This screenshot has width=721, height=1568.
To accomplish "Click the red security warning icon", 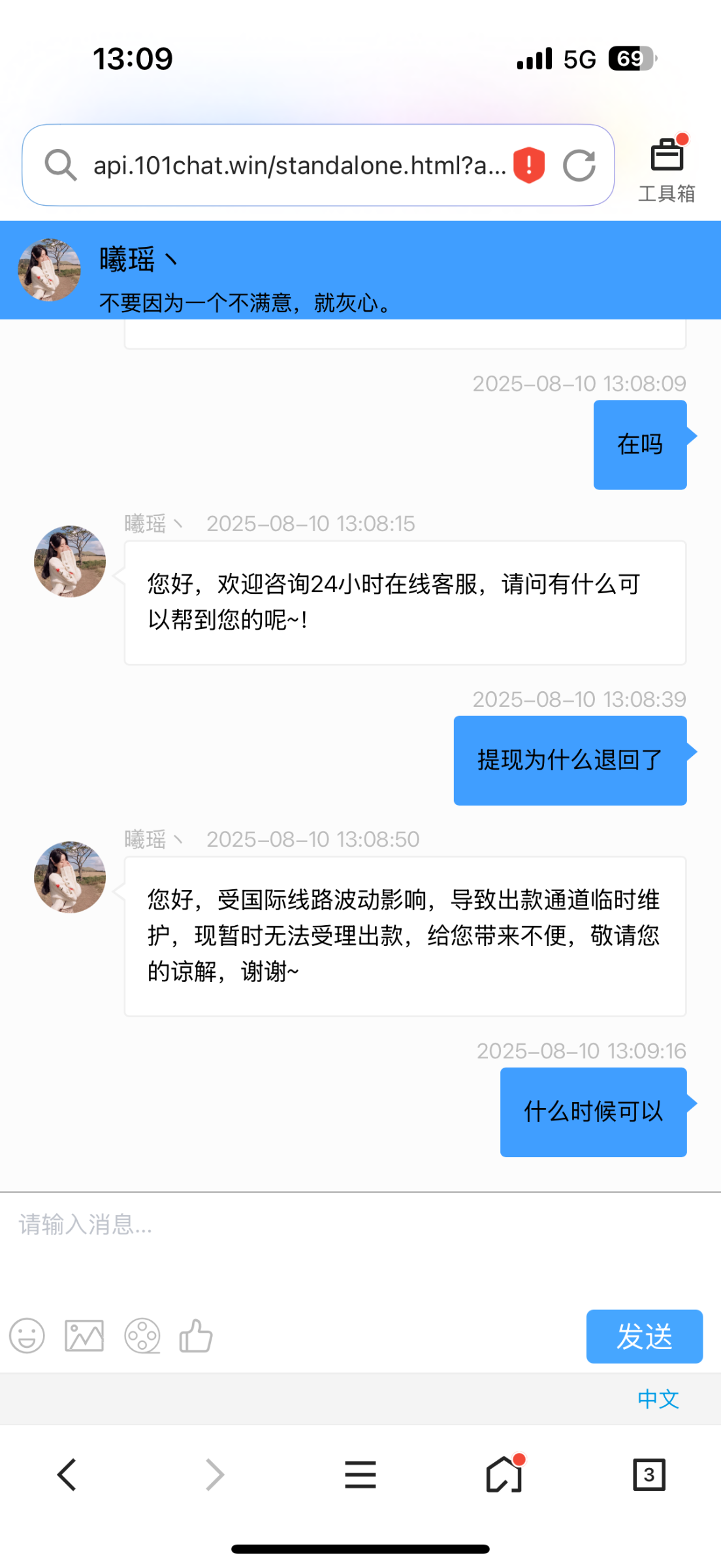I will click(x=528, y=165).
